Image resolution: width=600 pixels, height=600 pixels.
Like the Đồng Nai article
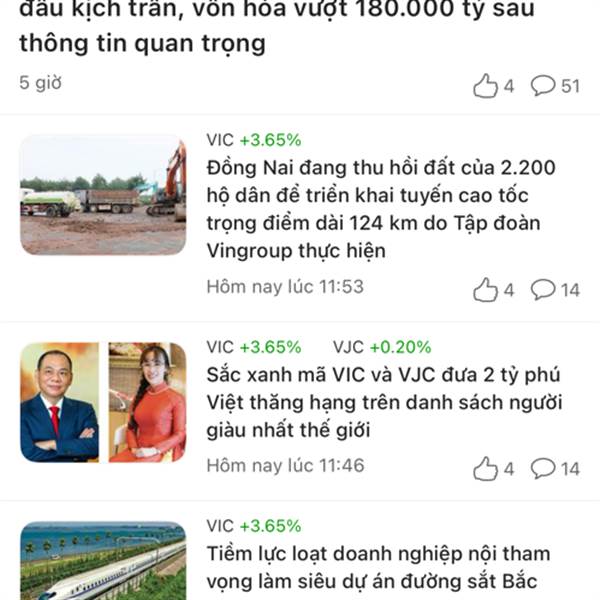coord(493,290)
